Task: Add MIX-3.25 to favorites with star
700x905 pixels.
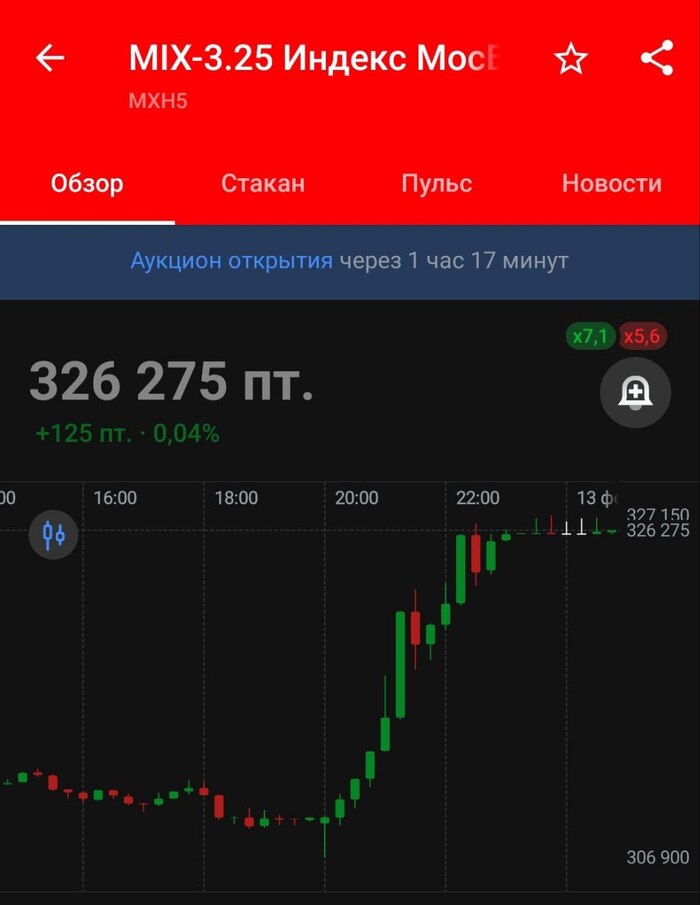Action: pyautogui.click(x=571, y=59)
